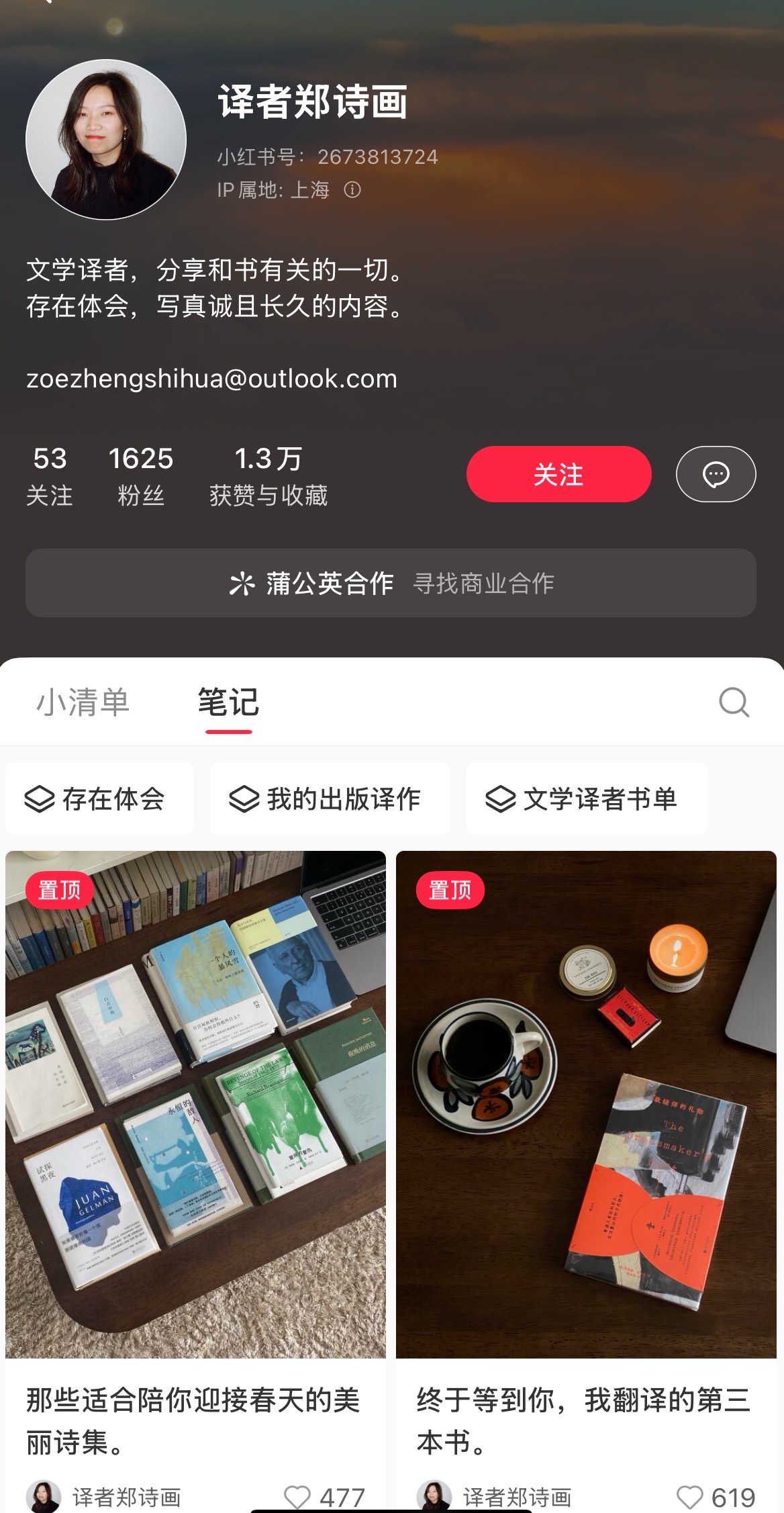View the 1625 粉丝 followers list
Viewport: 784px width, 1513px height.
[141, 475]
